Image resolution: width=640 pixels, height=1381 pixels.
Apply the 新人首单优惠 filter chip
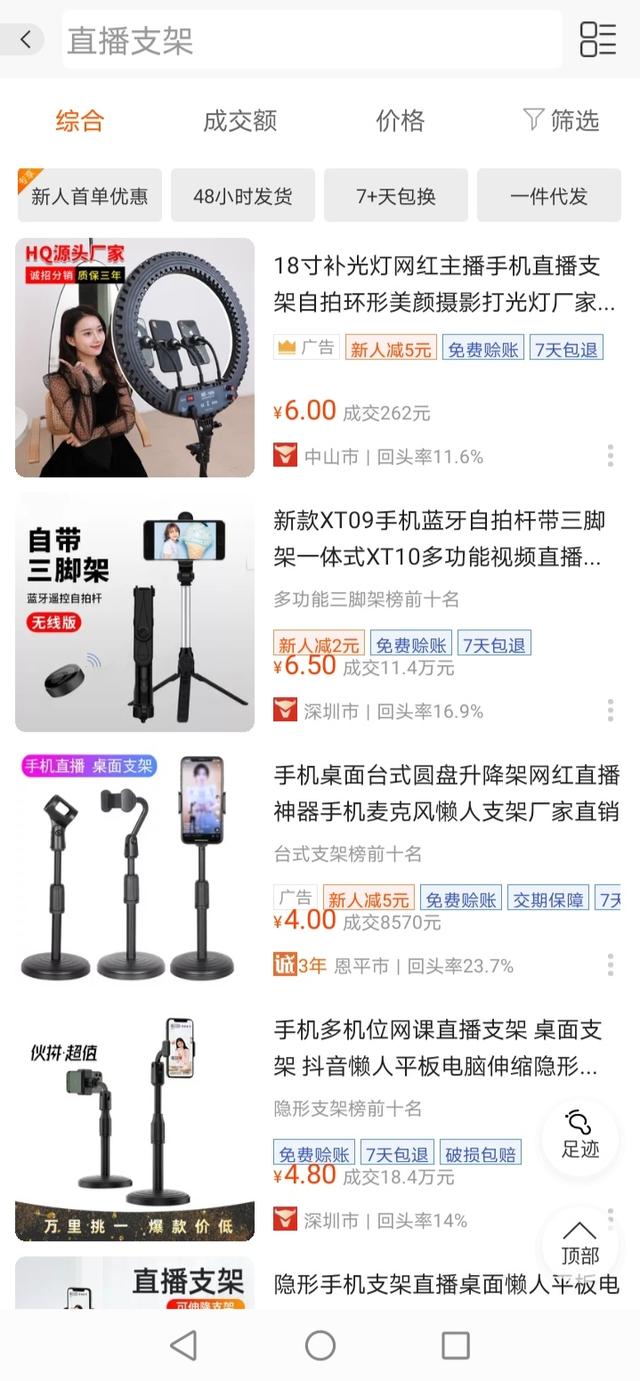[x=90, y=196]
